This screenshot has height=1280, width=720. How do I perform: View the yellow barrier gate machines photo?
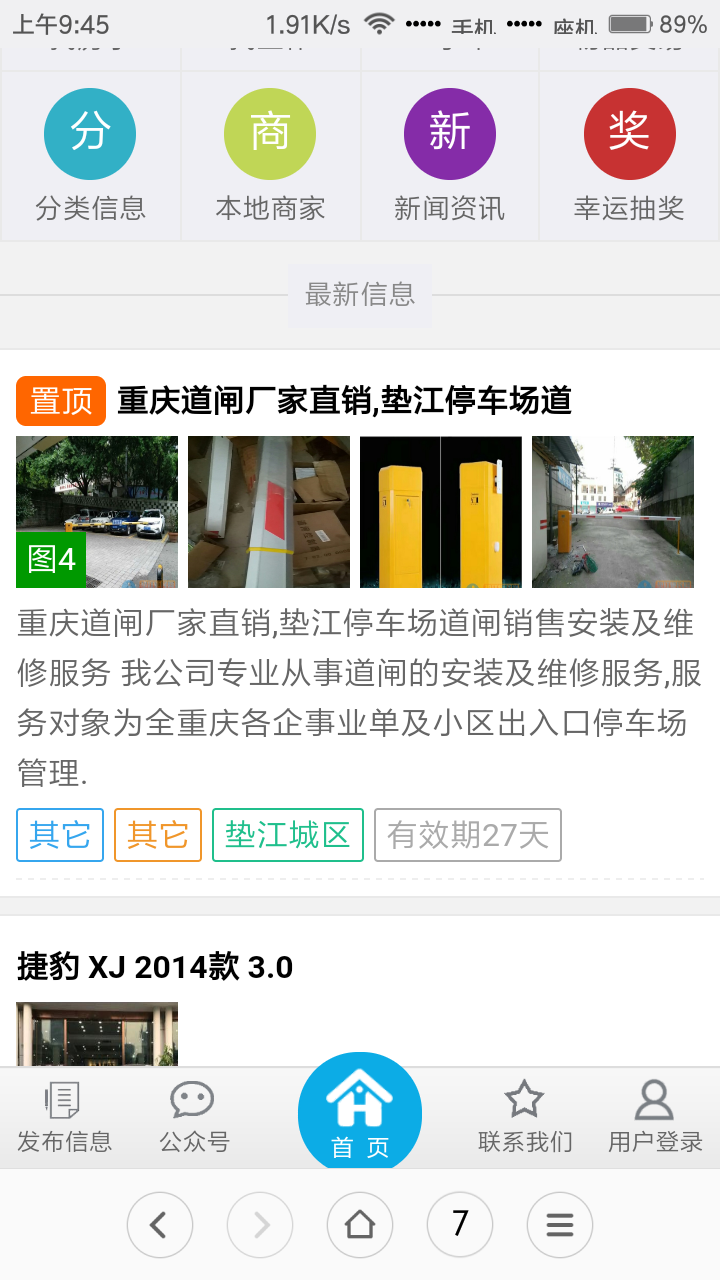tap(441, 512)
